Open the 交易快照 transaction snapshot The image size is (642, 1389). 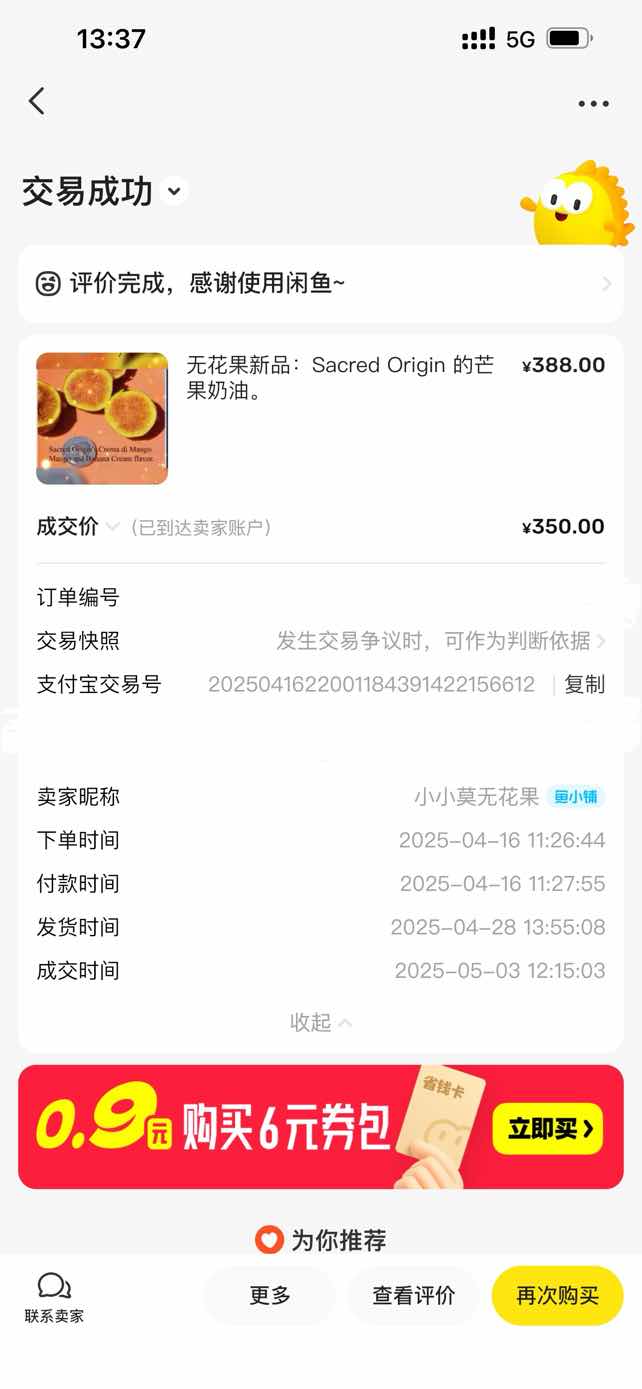440,641
